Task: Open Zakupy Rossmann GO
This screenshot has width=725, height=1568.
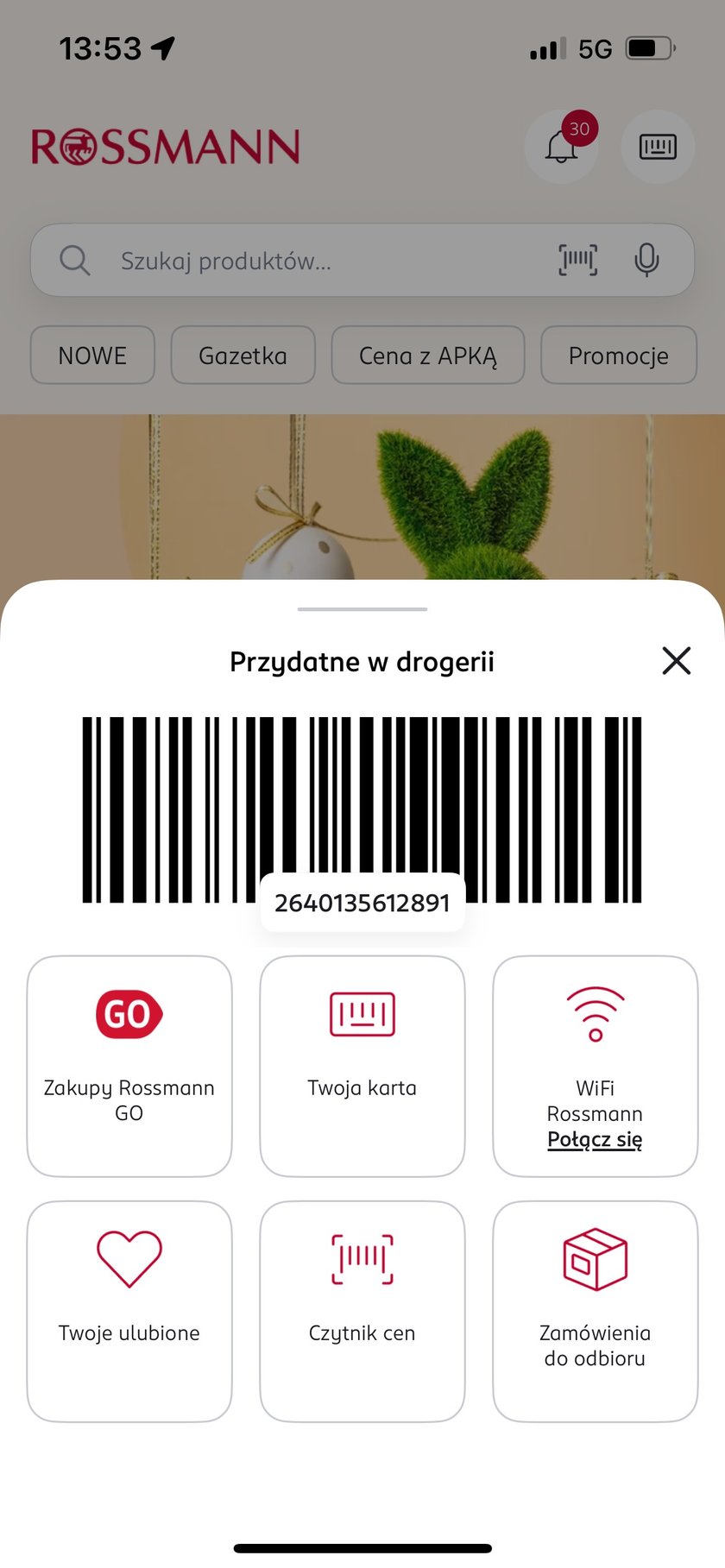Action: (129, 1065)
